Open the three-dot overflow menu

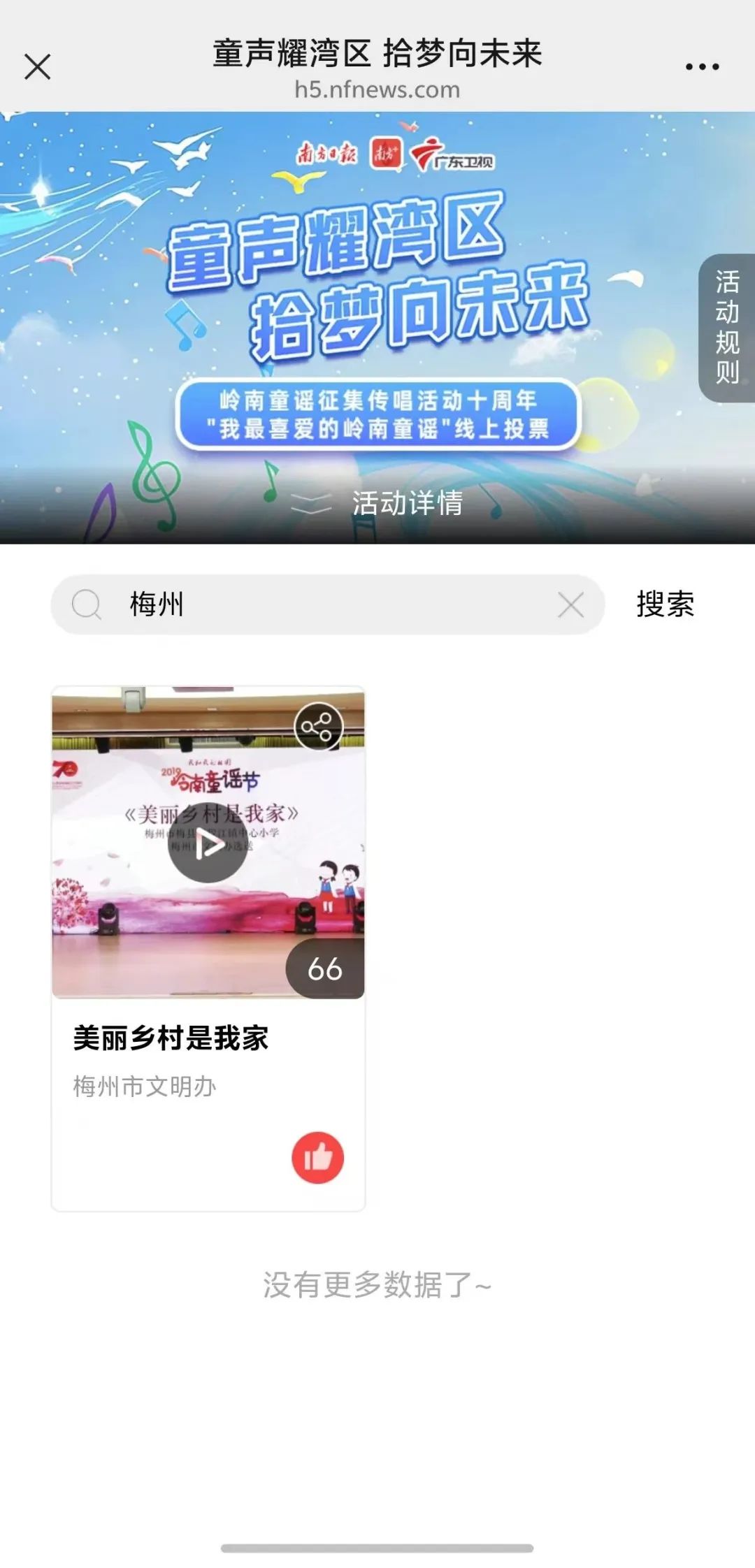point(702,67)
